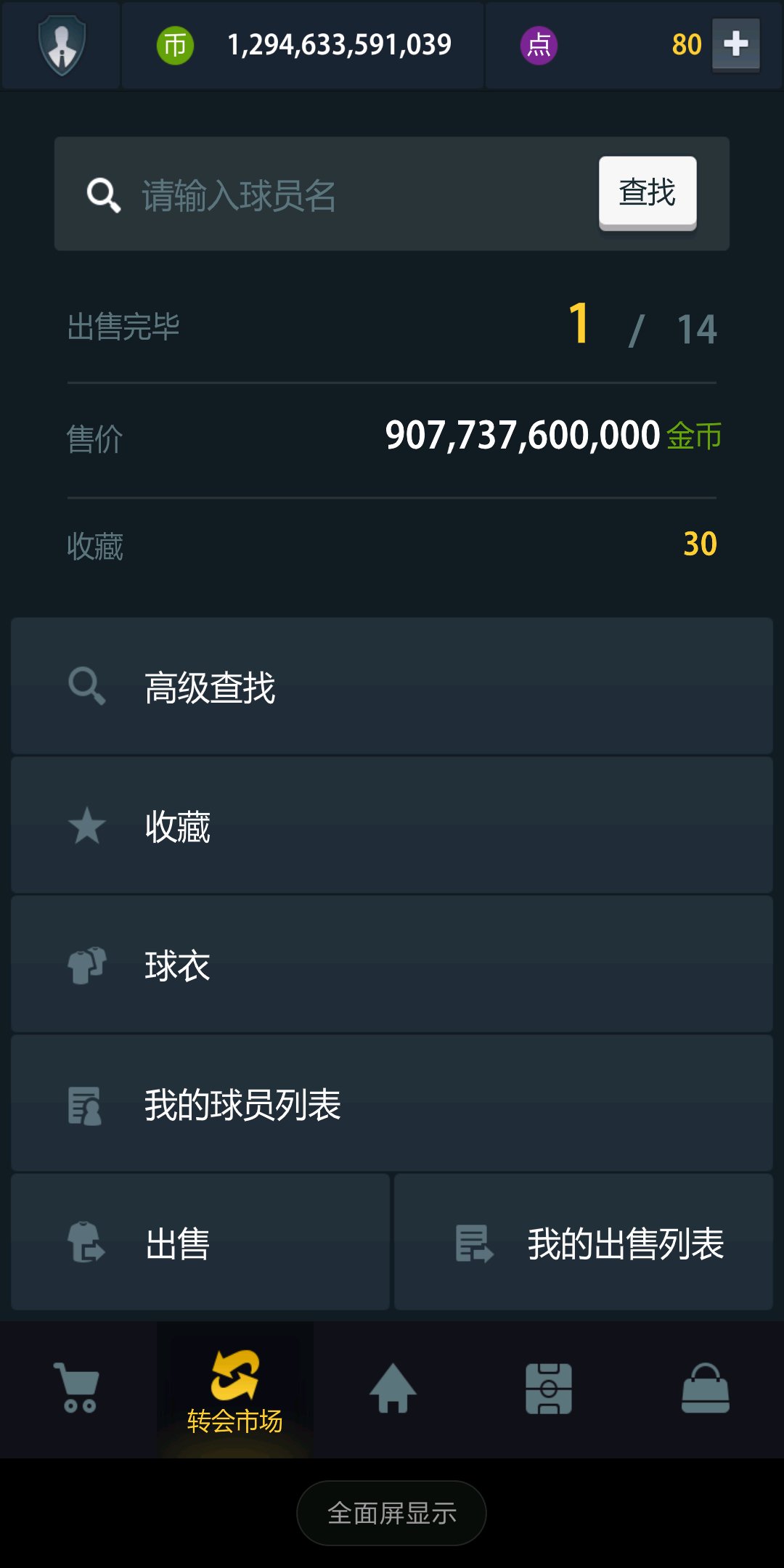
Task: Open 高级查找 advanced search
Action: tap(392, 686)
